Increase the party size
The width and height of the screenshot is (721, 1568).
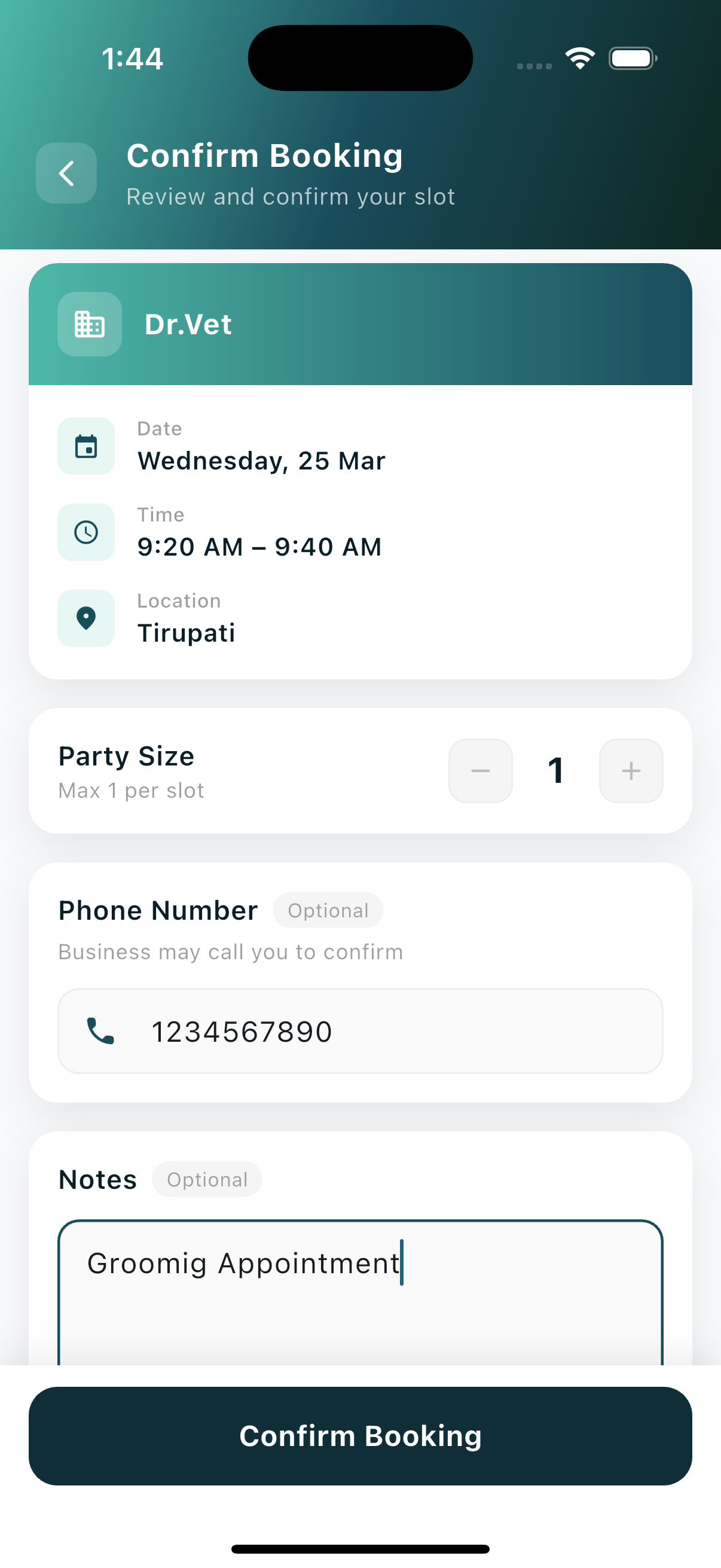(x=631, y=771)
